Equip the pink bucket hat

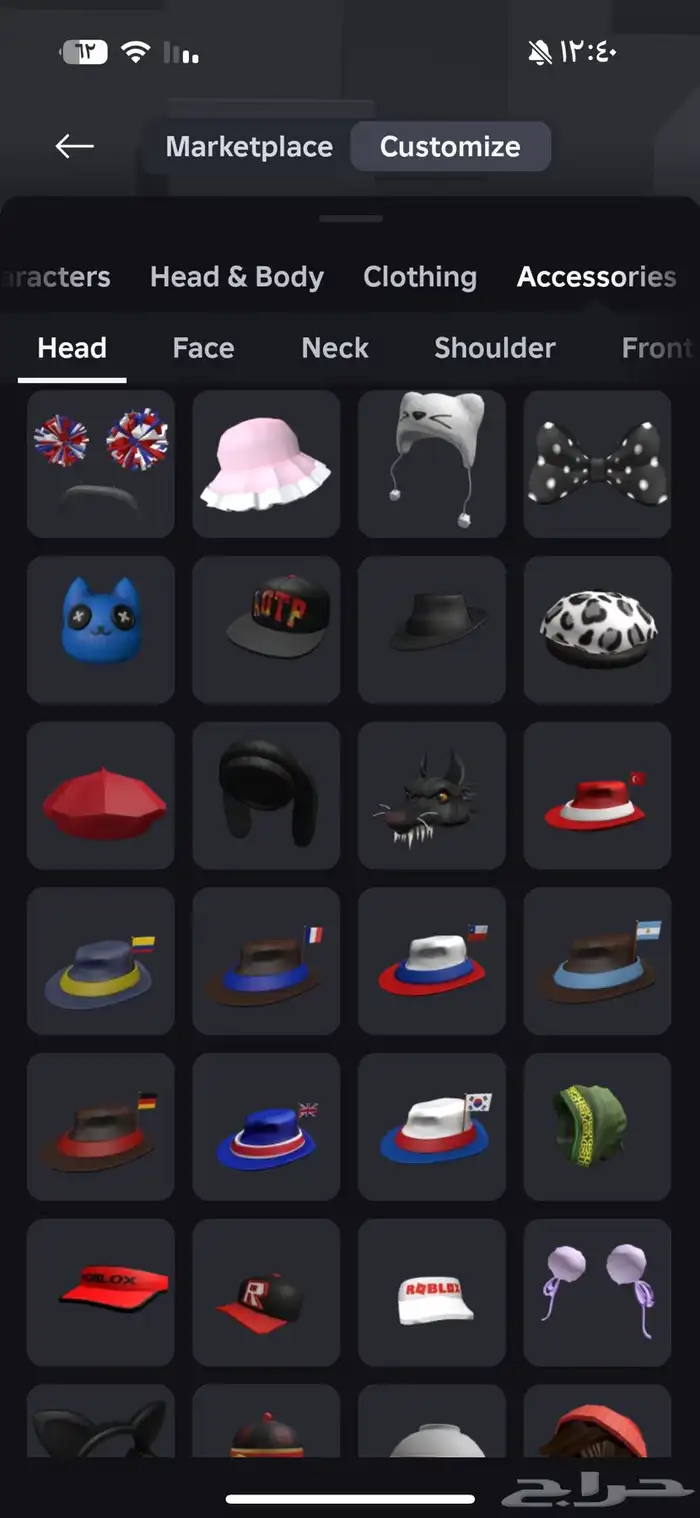pos(266,464)
